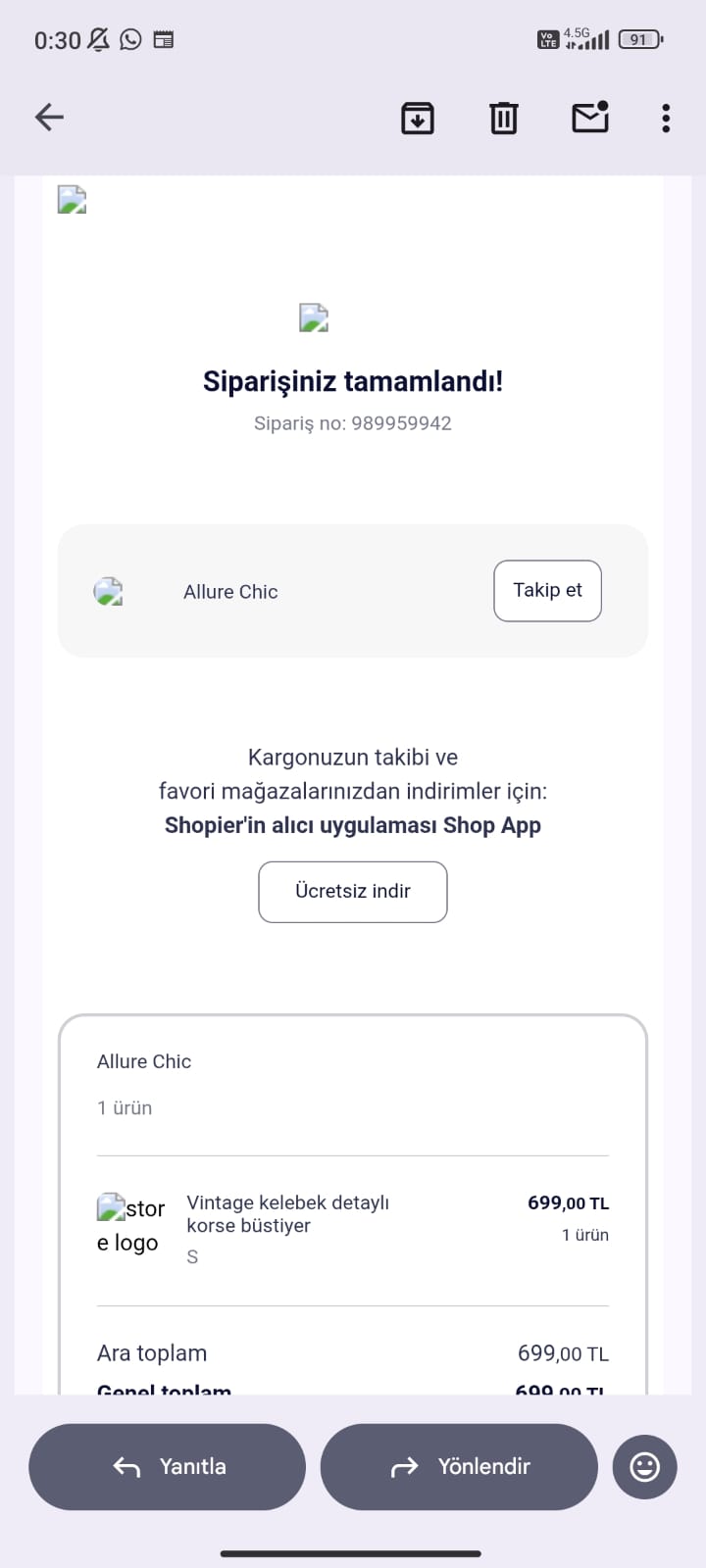Image resolution: width=706 pixels, height=1568 pixels.
Task: Go back to the inbox
Action: click(x=49, y=118)
